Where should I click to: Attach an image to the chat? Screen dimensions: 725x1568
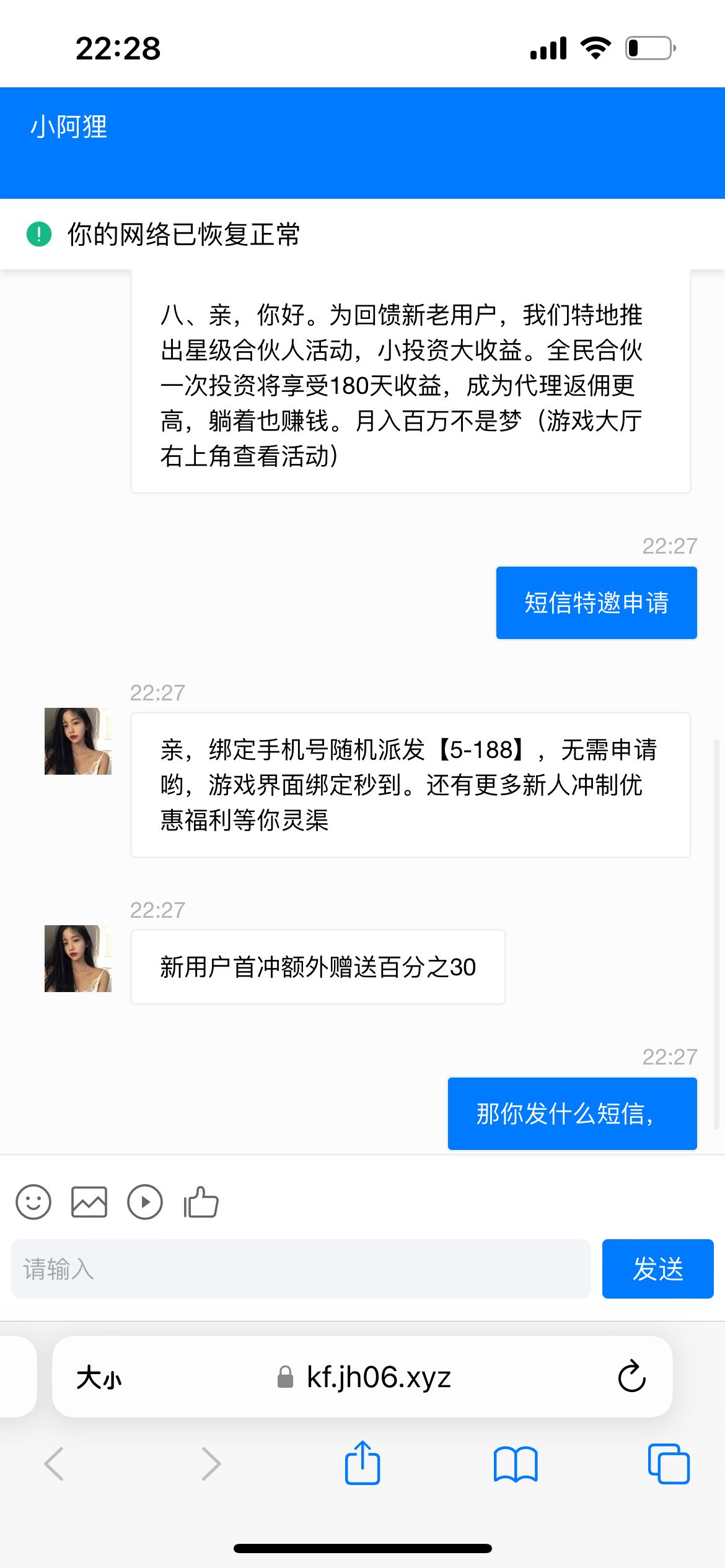click(89, 1202)
